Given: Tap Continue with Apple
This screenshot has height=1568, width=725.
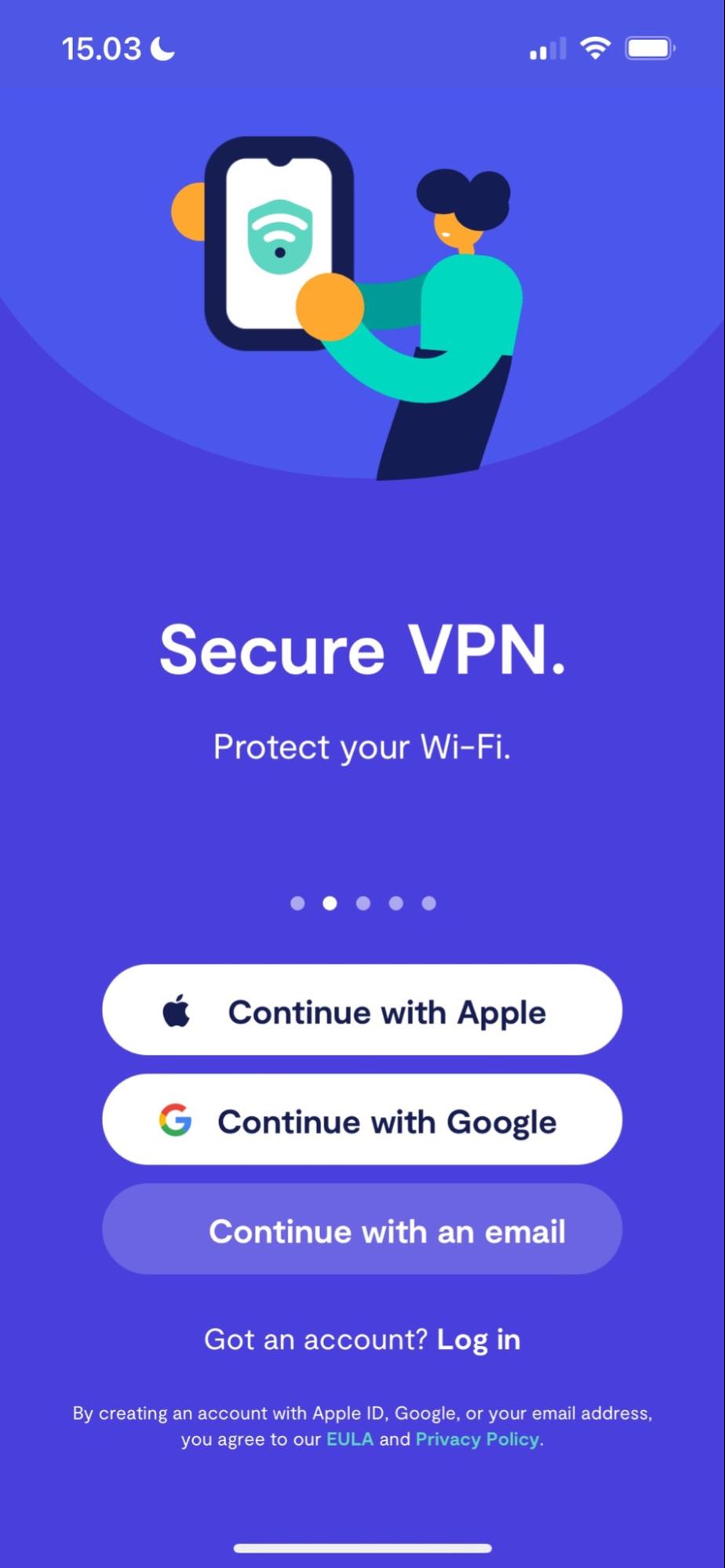Looking at the screenshot, I should tap(362, 1010).
